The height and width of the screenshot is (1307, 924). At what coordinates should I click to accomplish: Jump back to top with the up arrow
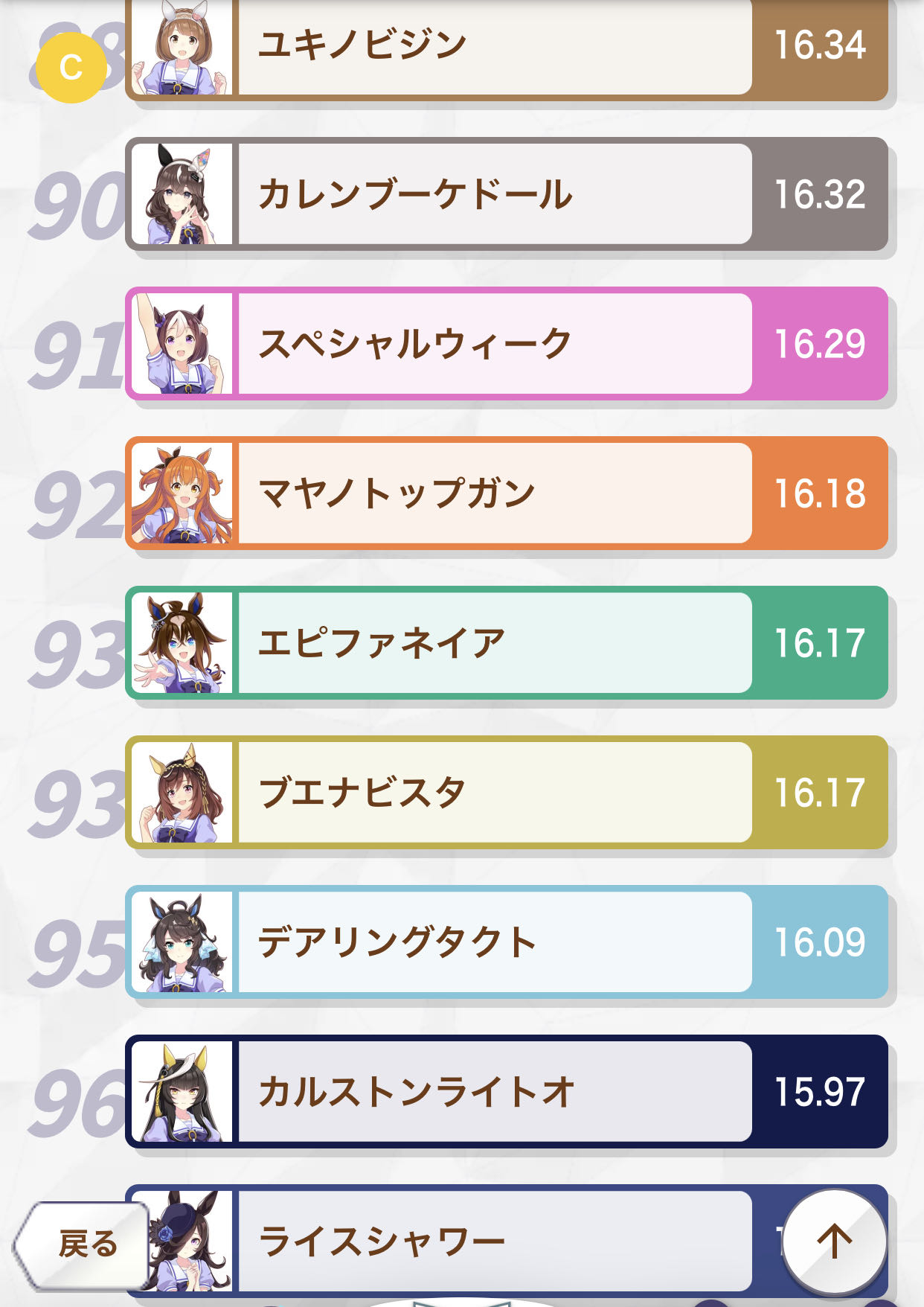pyautogui.click(x=834, y=1242)
